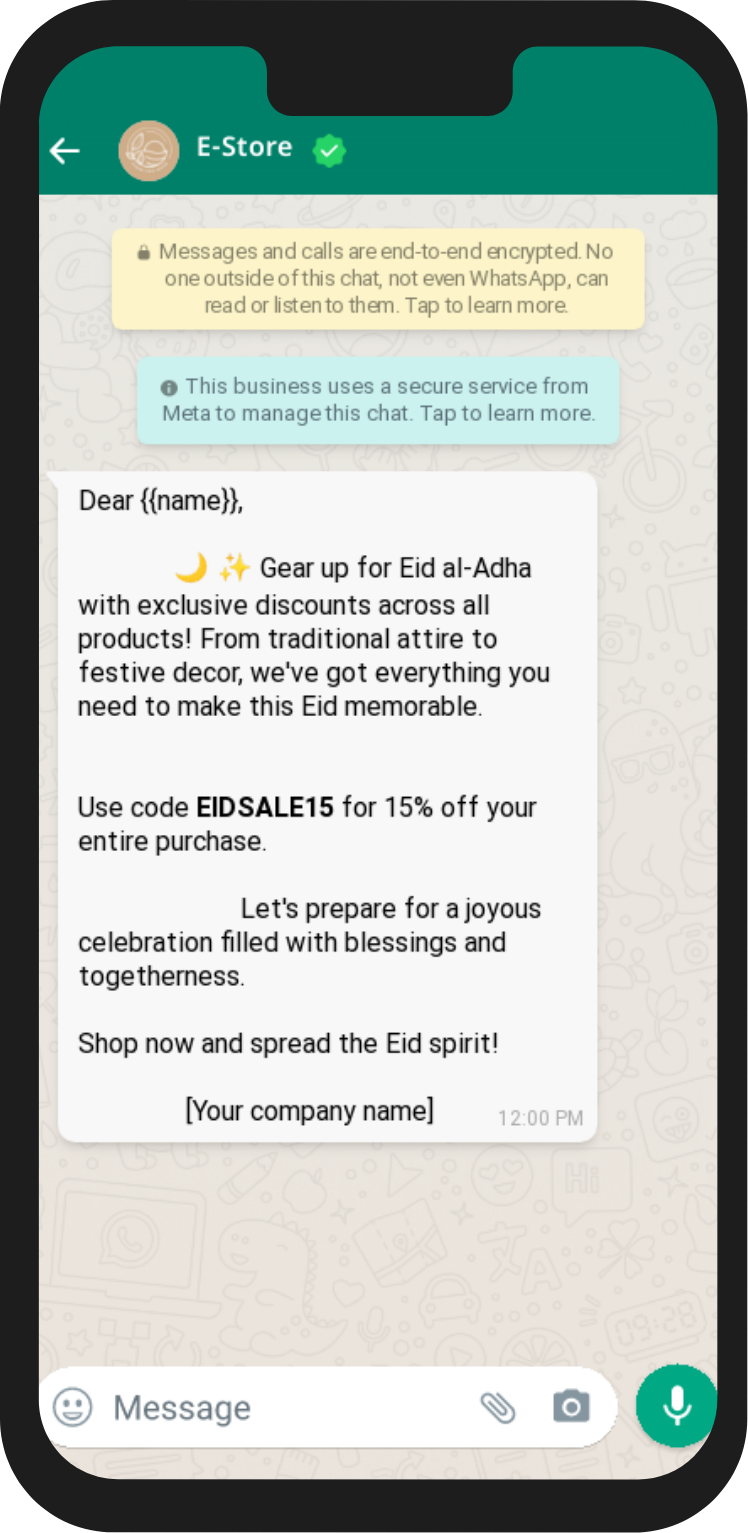Open the camera from the chat
Screen dimensions: 748x1533
571,1407
